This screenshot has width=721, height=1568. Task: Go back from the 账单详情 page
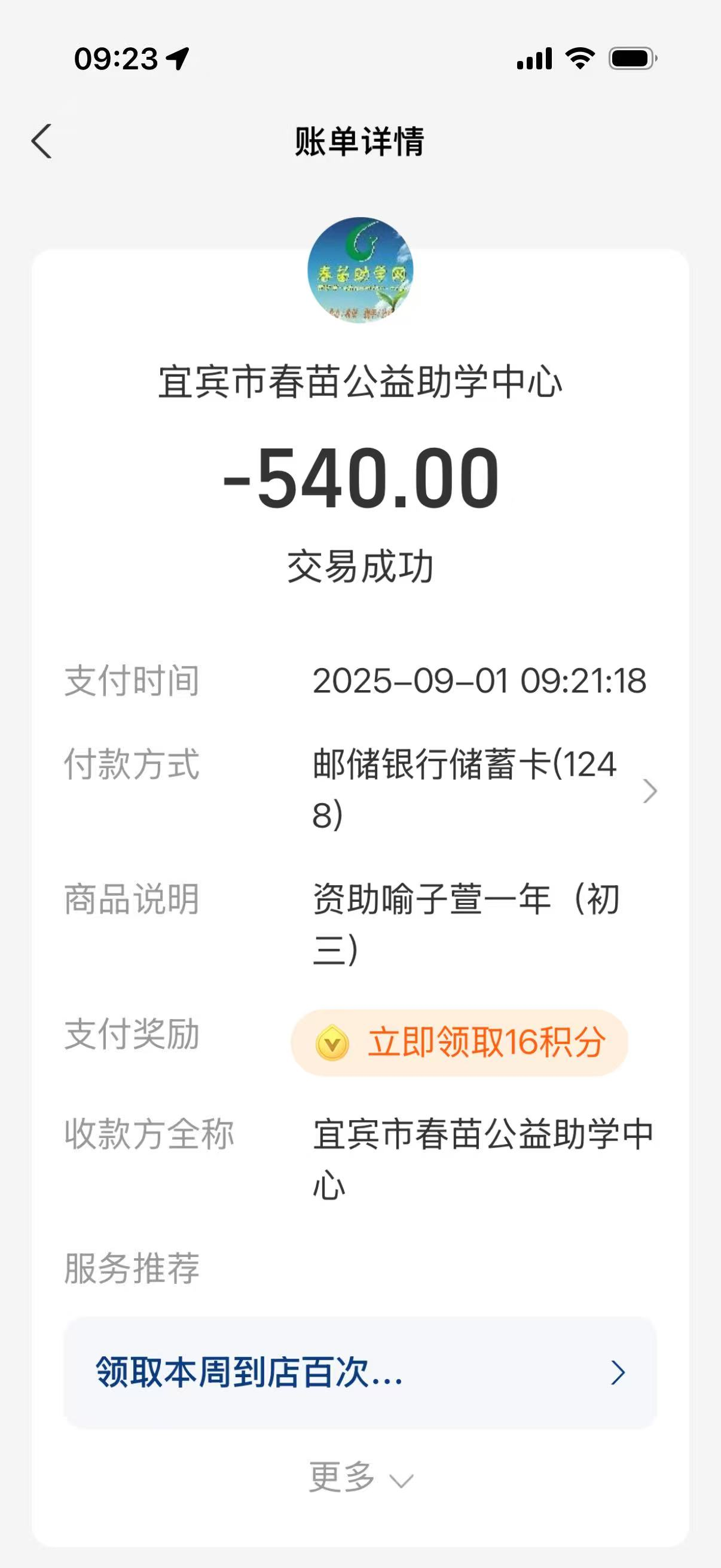click(41, 141)
